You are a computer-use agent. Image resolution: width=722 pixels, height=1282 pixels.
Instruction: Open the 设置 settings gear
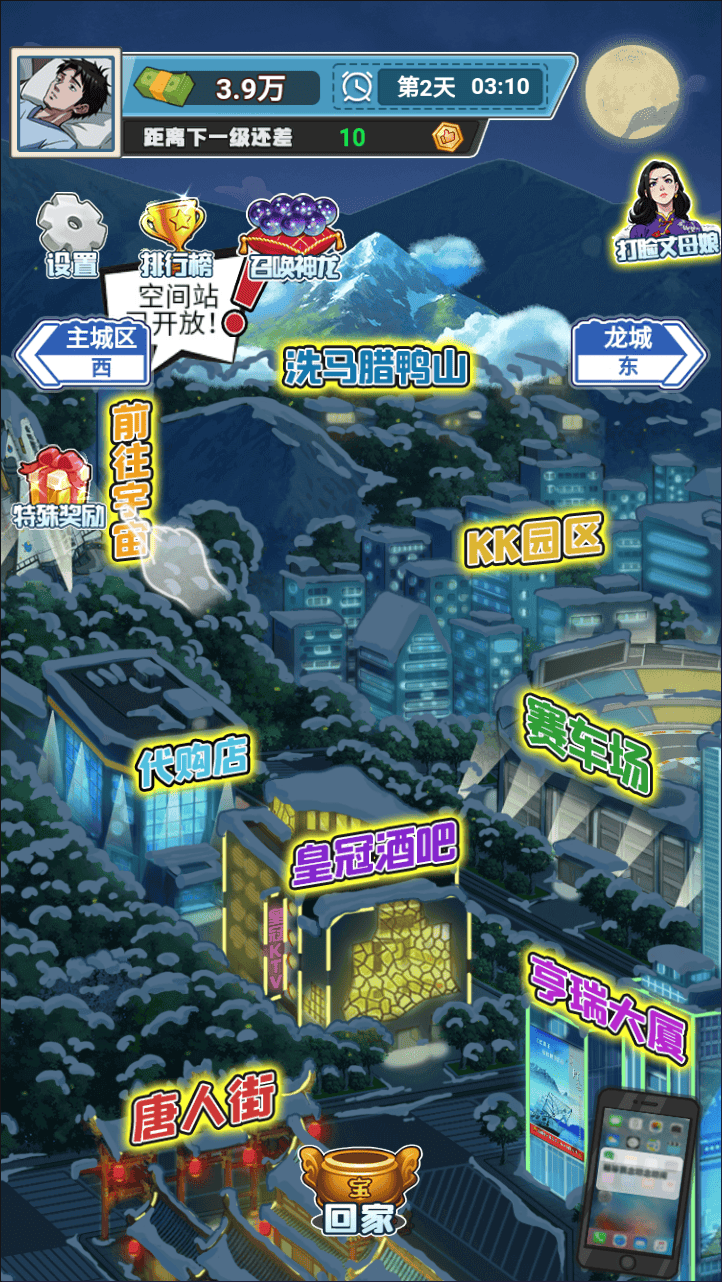71,235
